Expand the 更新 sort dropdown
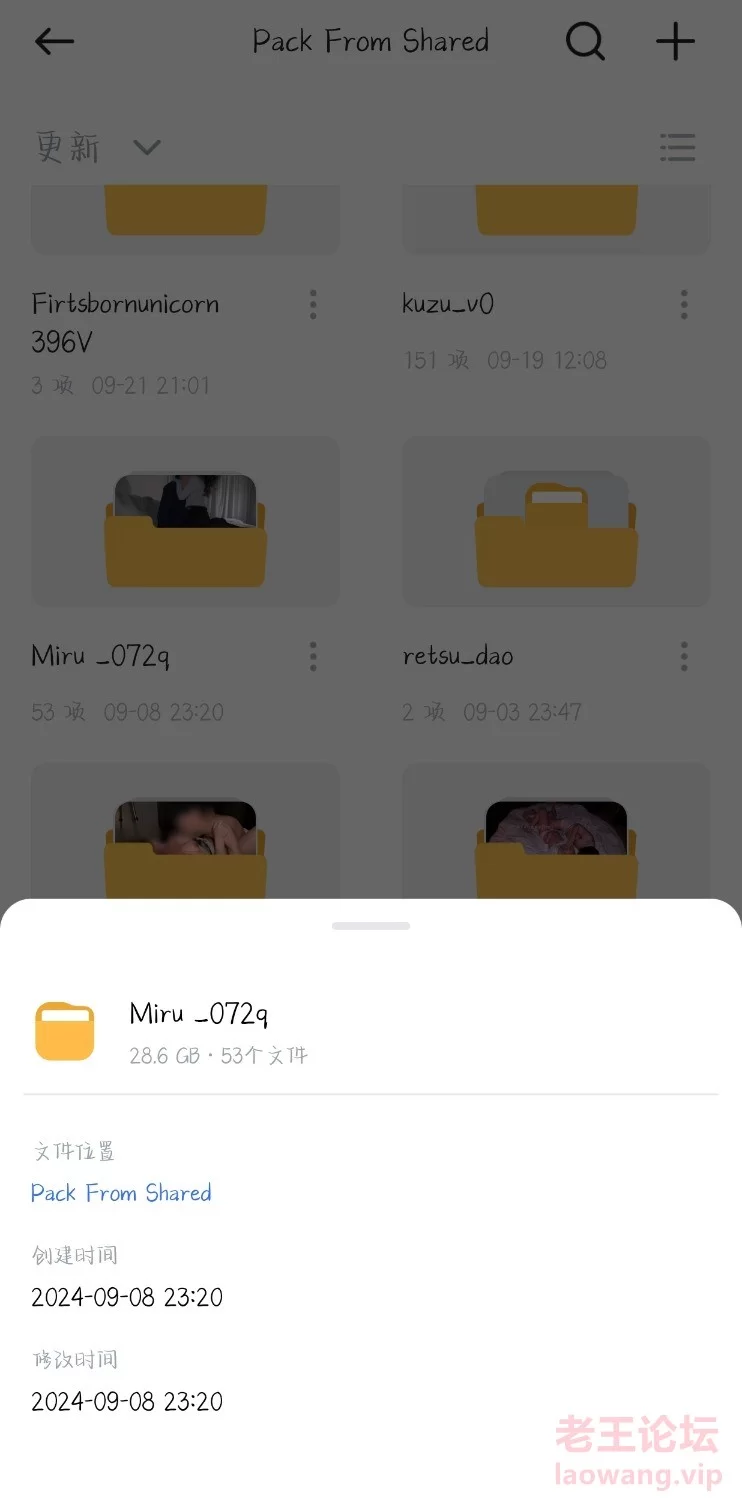Image resolution: width=742 pixels, height=1500 pixels. (97, 148)
